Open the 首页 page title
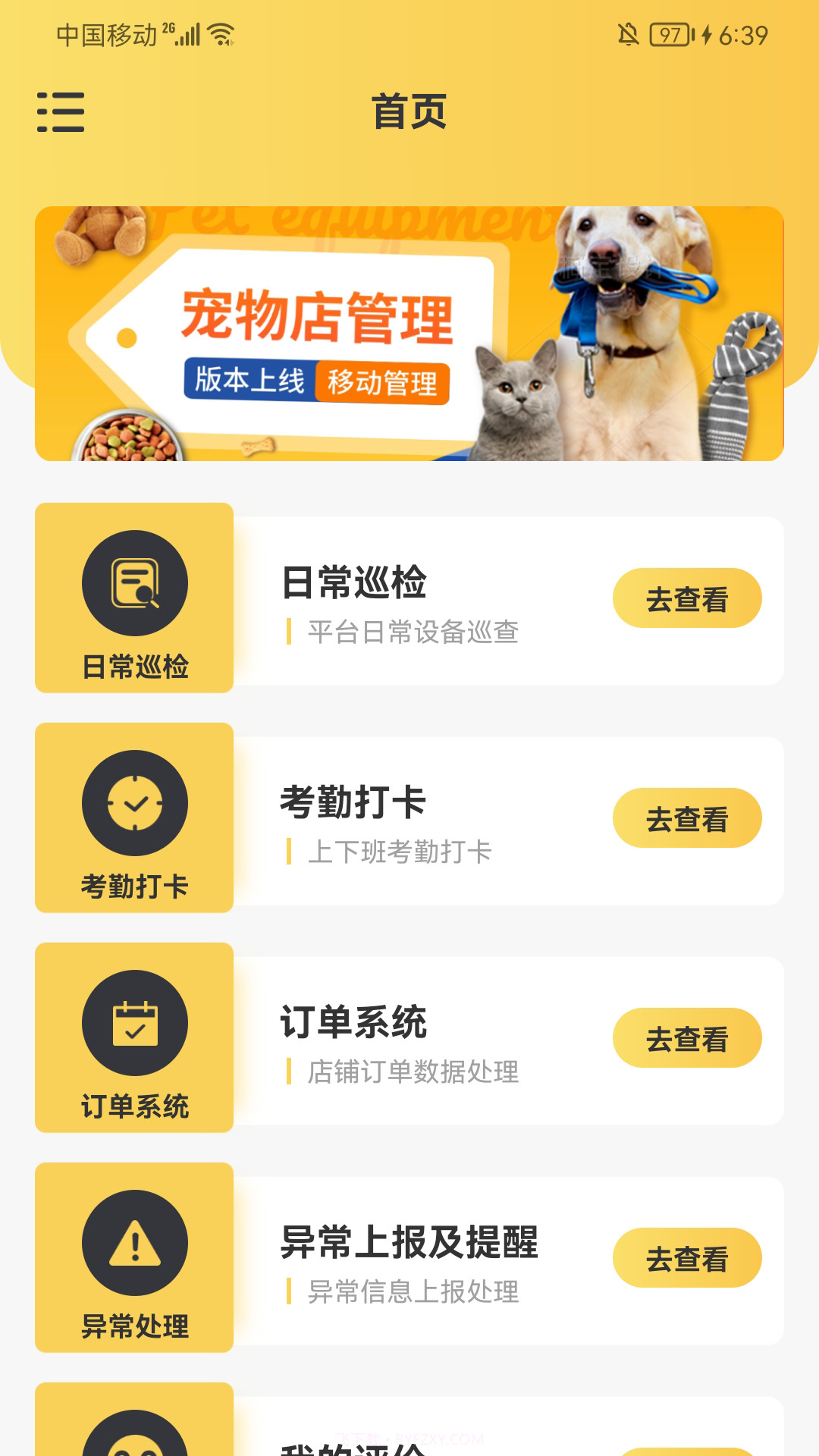Image resolution: width=819 pixels, height=1456 pixels. 409,111
